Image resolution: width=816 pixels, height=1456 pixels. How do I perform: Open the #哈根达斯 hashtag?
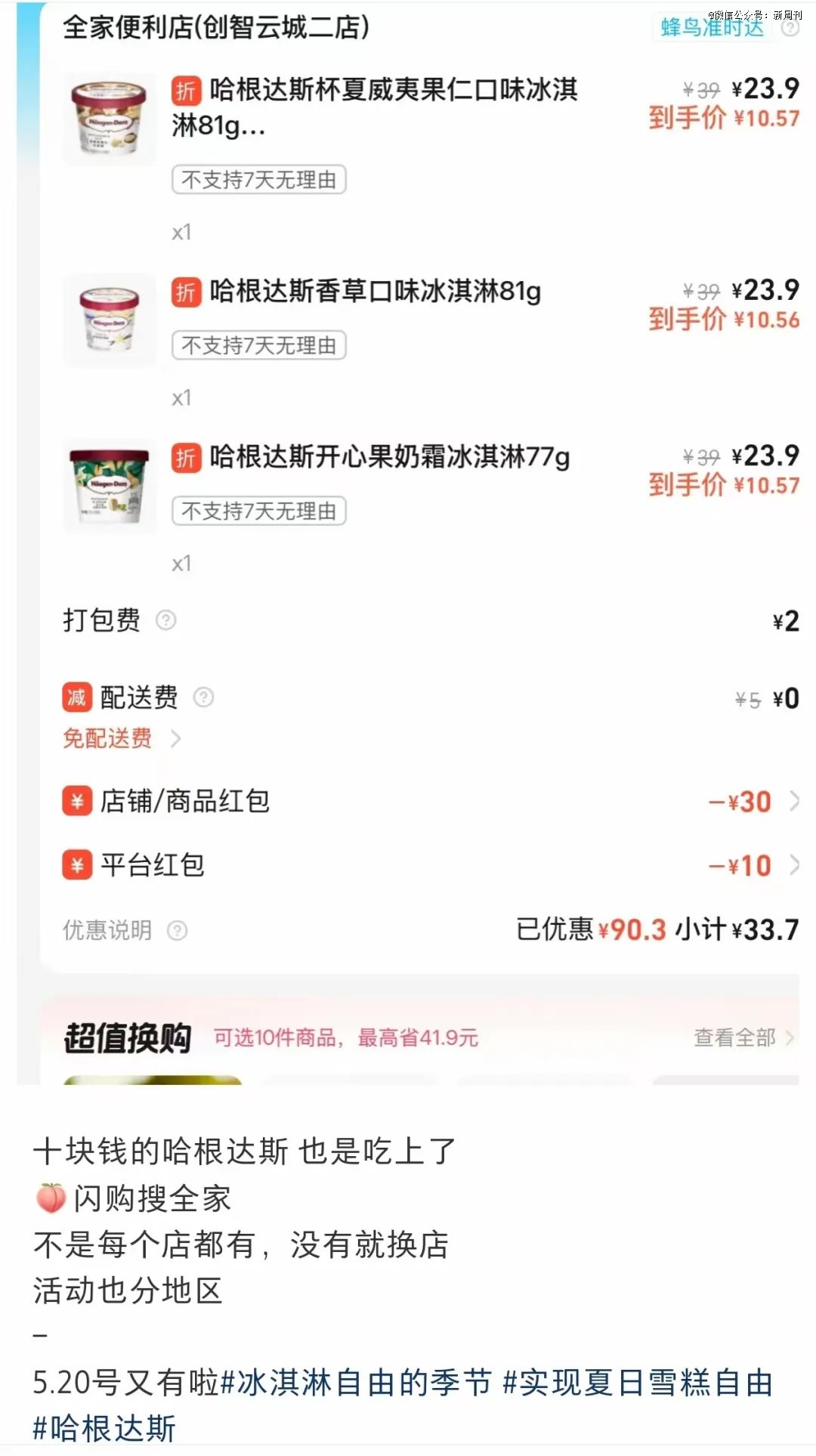[104, 1429]
